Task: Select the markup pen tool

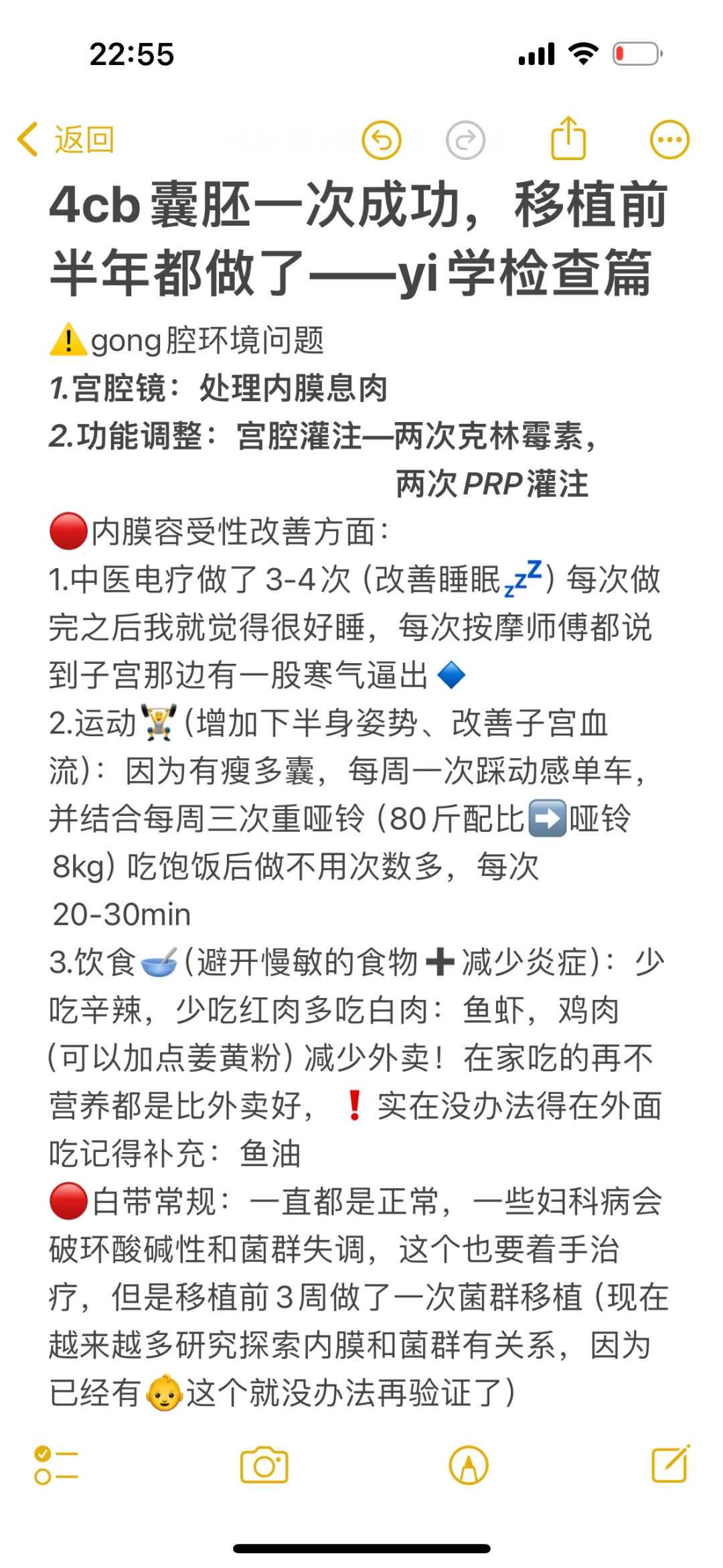Action: click(470, 1465)
